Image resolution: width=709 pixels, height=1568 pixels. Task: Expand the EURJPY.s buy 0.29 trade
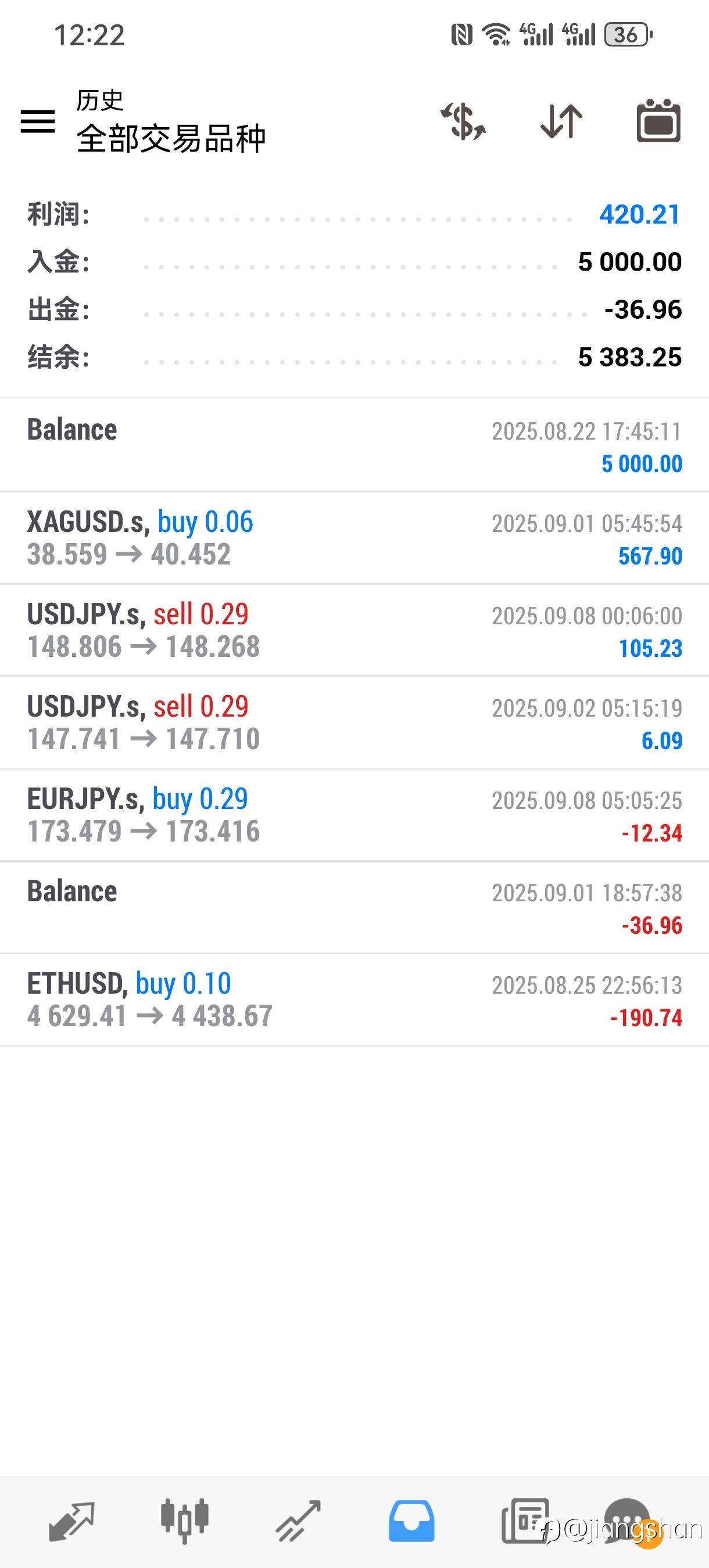point(354,816)
